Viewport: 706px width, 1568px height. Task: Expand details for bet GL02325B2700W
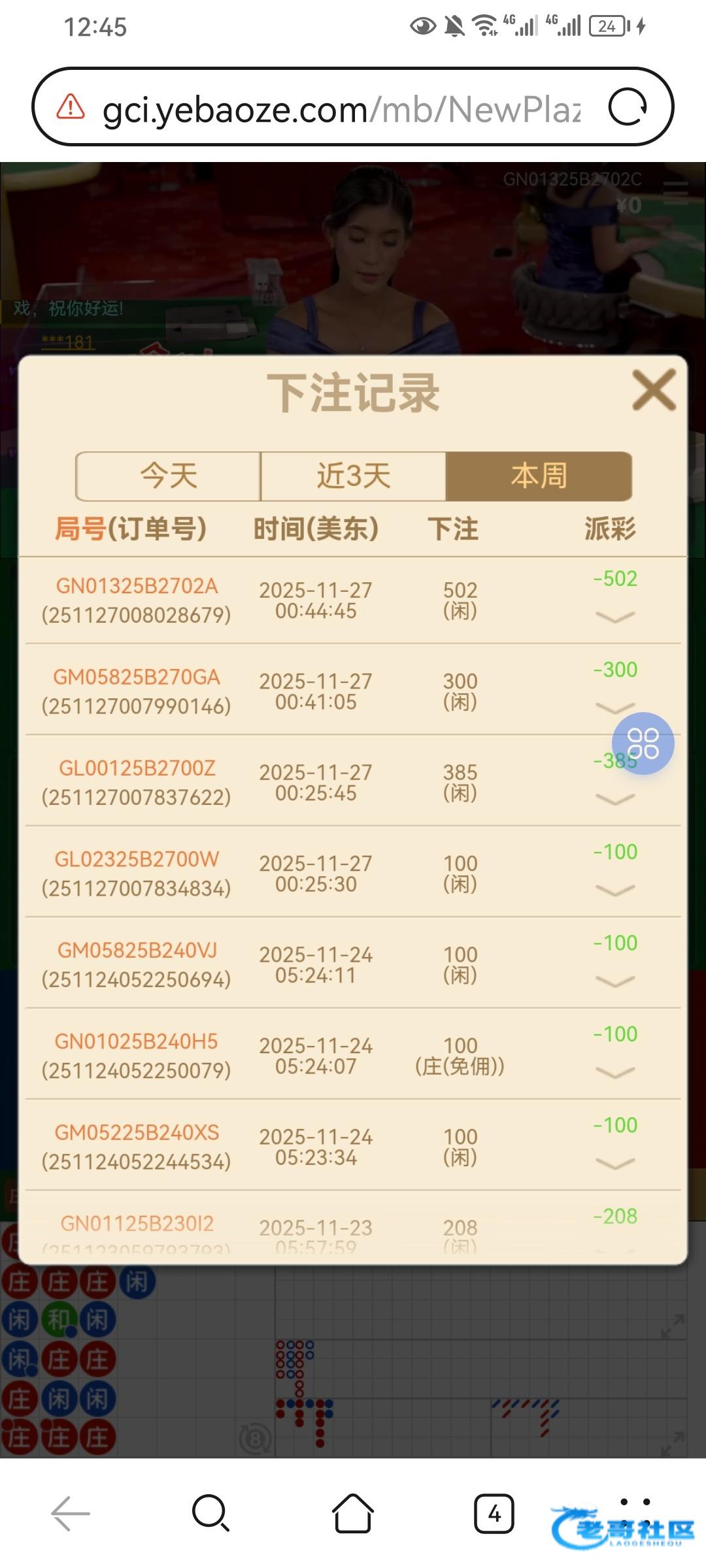point(614,890)
